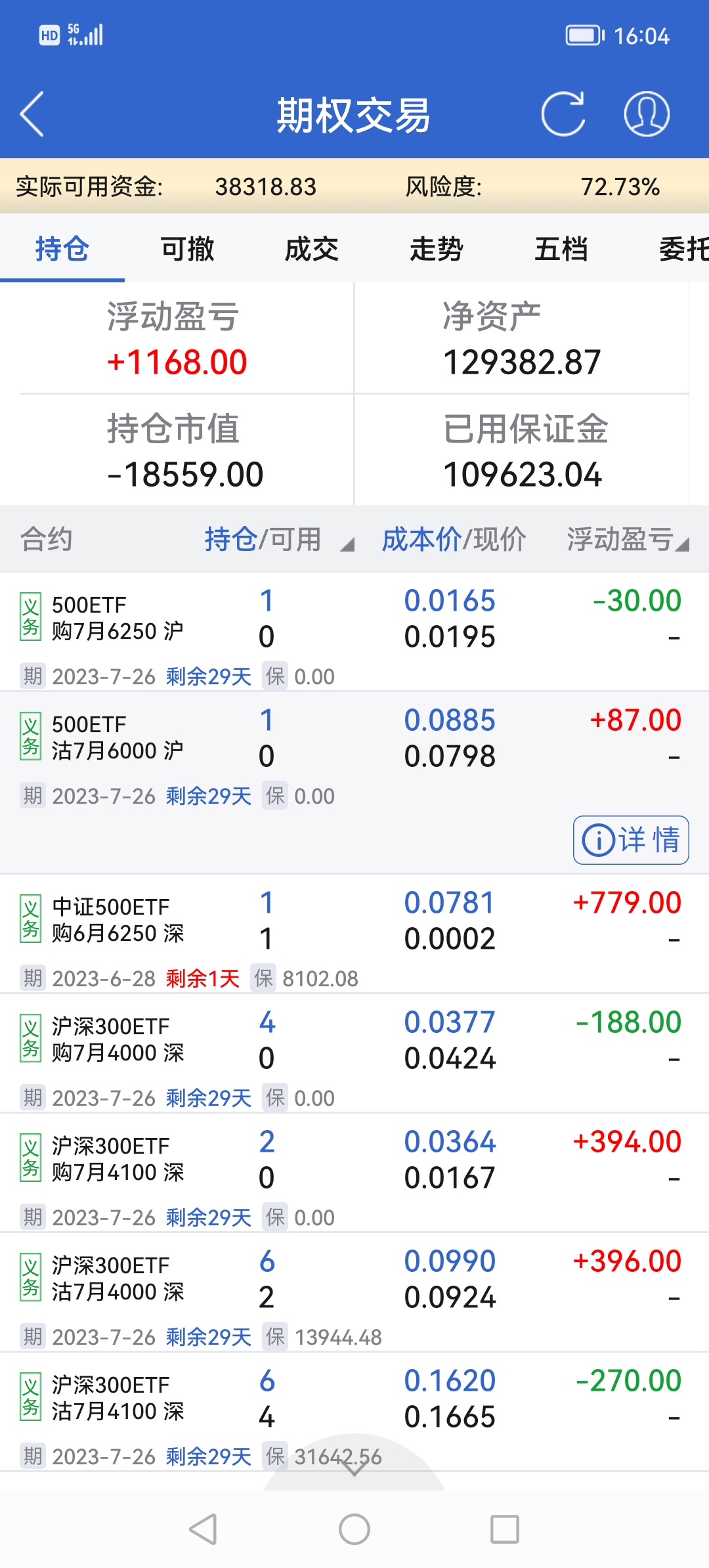Open the account profile icon

click(646, 114)
